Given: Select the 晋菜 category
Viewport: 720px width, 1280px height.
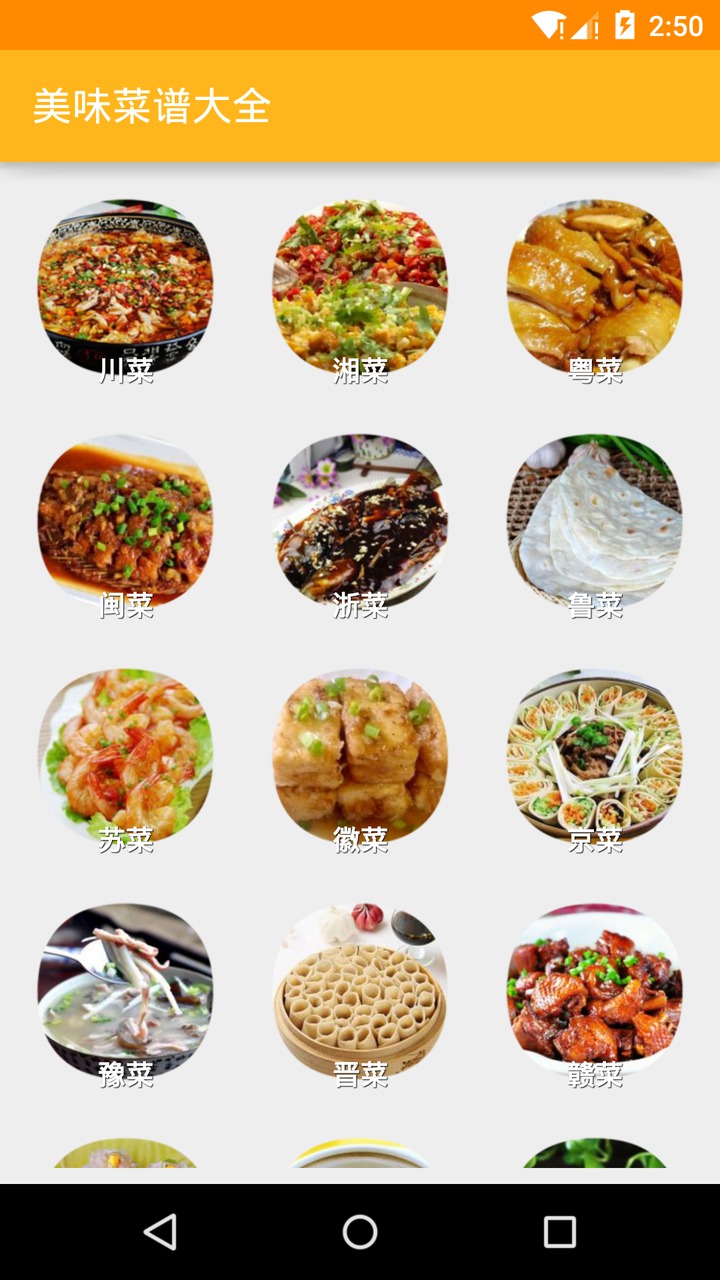Looking at the screenshot, I should (x=360, y=992).
